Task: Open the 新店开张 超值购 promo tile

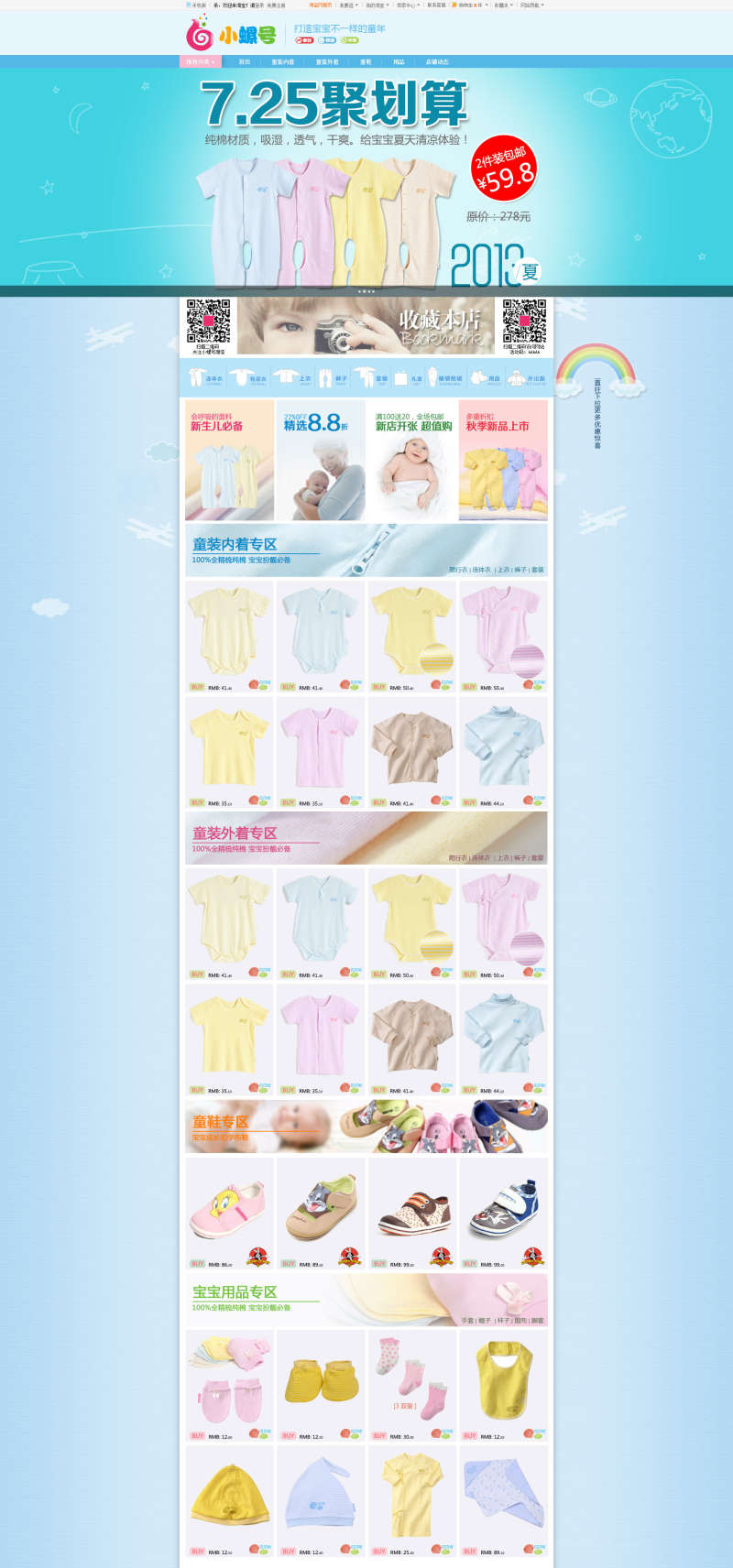Action: point(411,460)
